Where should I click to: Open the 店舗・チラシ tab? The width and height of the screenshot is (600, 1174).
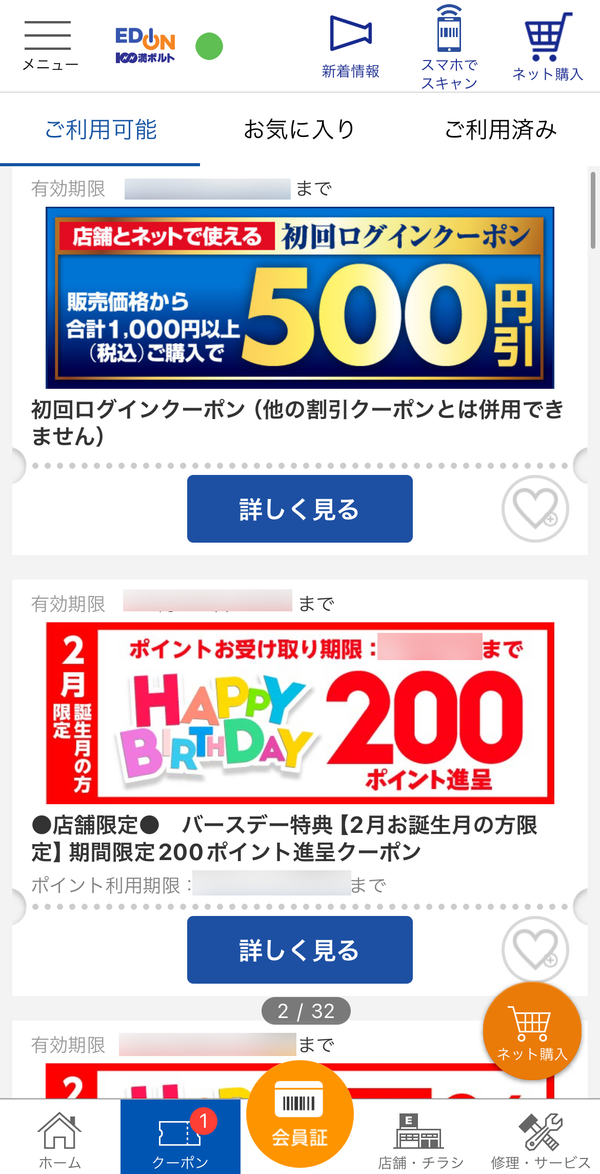(419, 1137)
